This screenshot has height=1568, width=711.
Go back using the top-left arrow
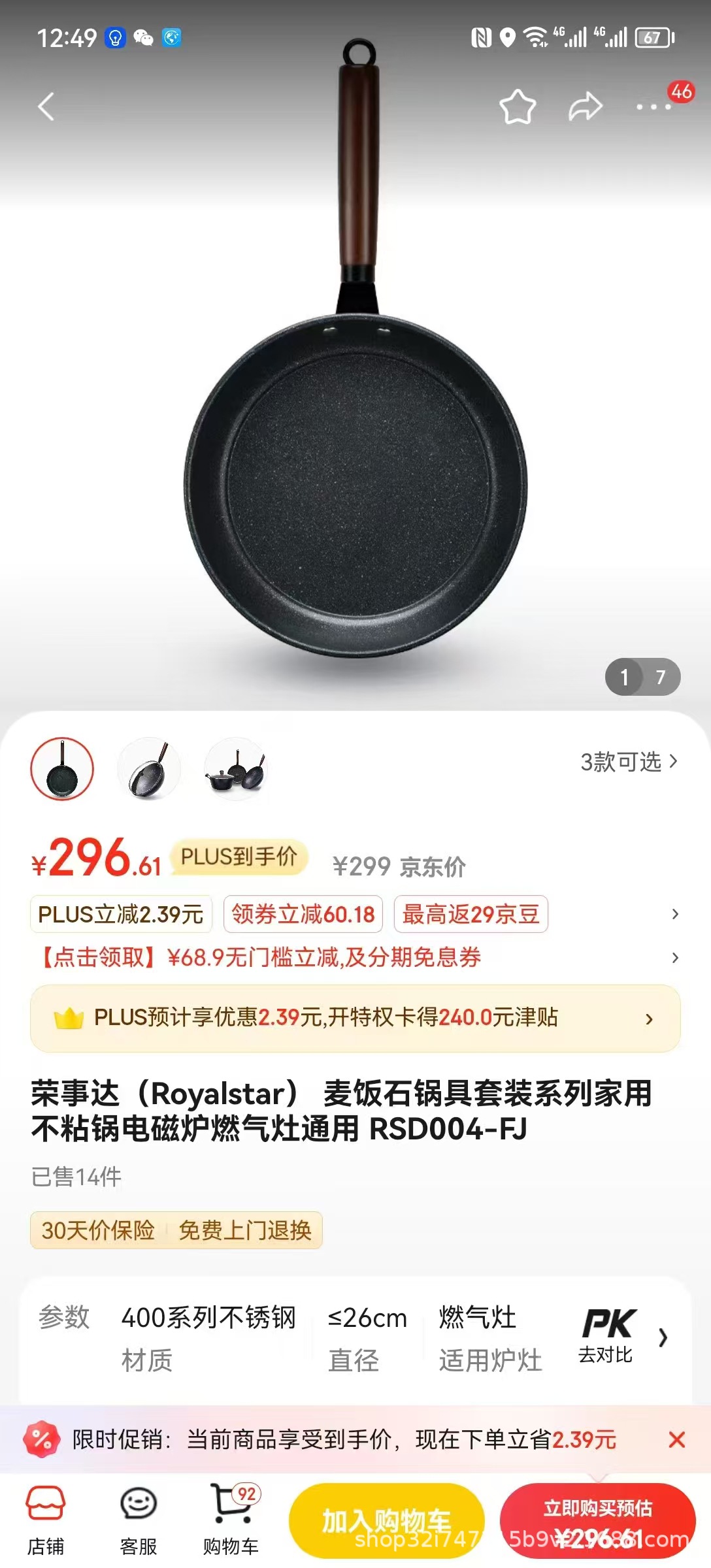pos(46,106)
